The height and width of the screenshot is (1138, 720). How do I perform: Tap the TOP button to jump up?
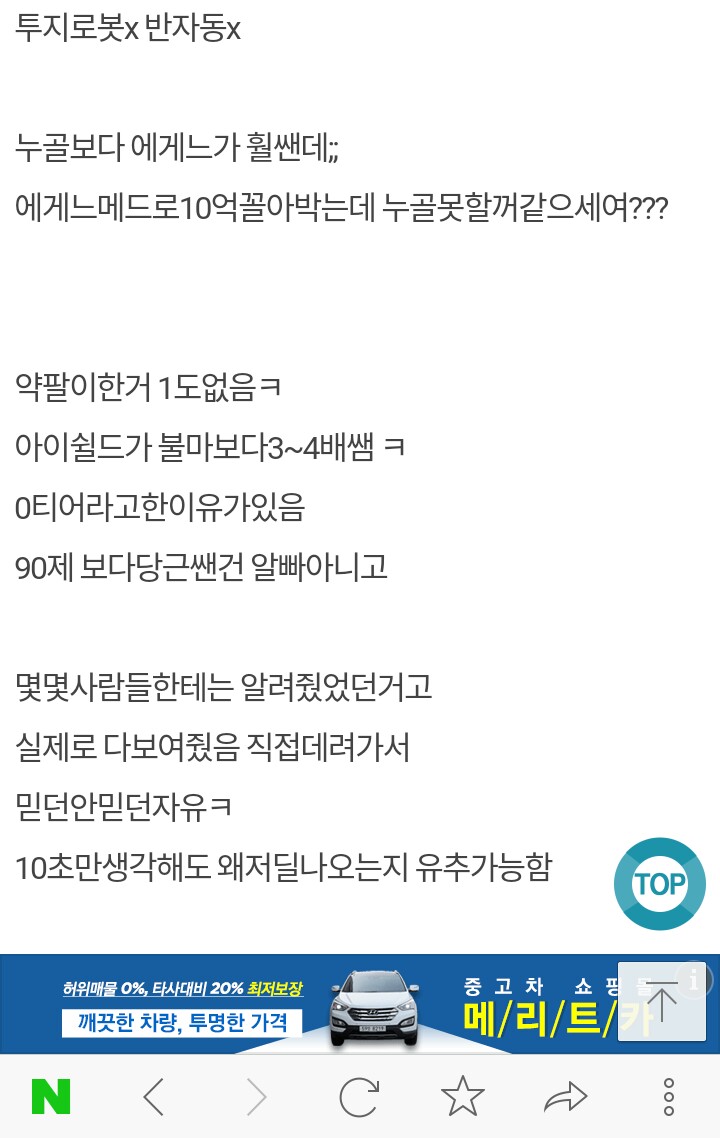659,884
